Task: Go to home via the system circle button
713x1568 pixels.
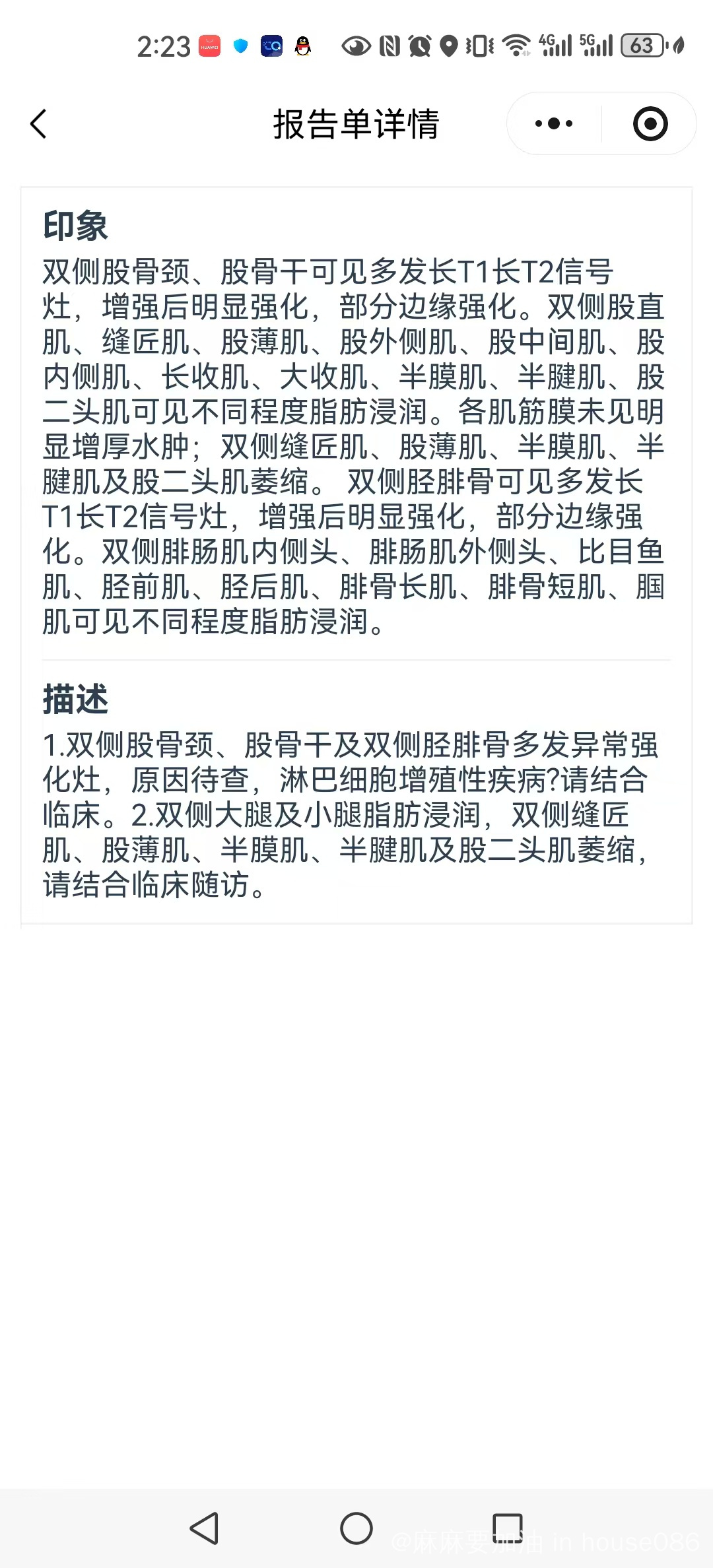Action: click(x=356, y=1528)
